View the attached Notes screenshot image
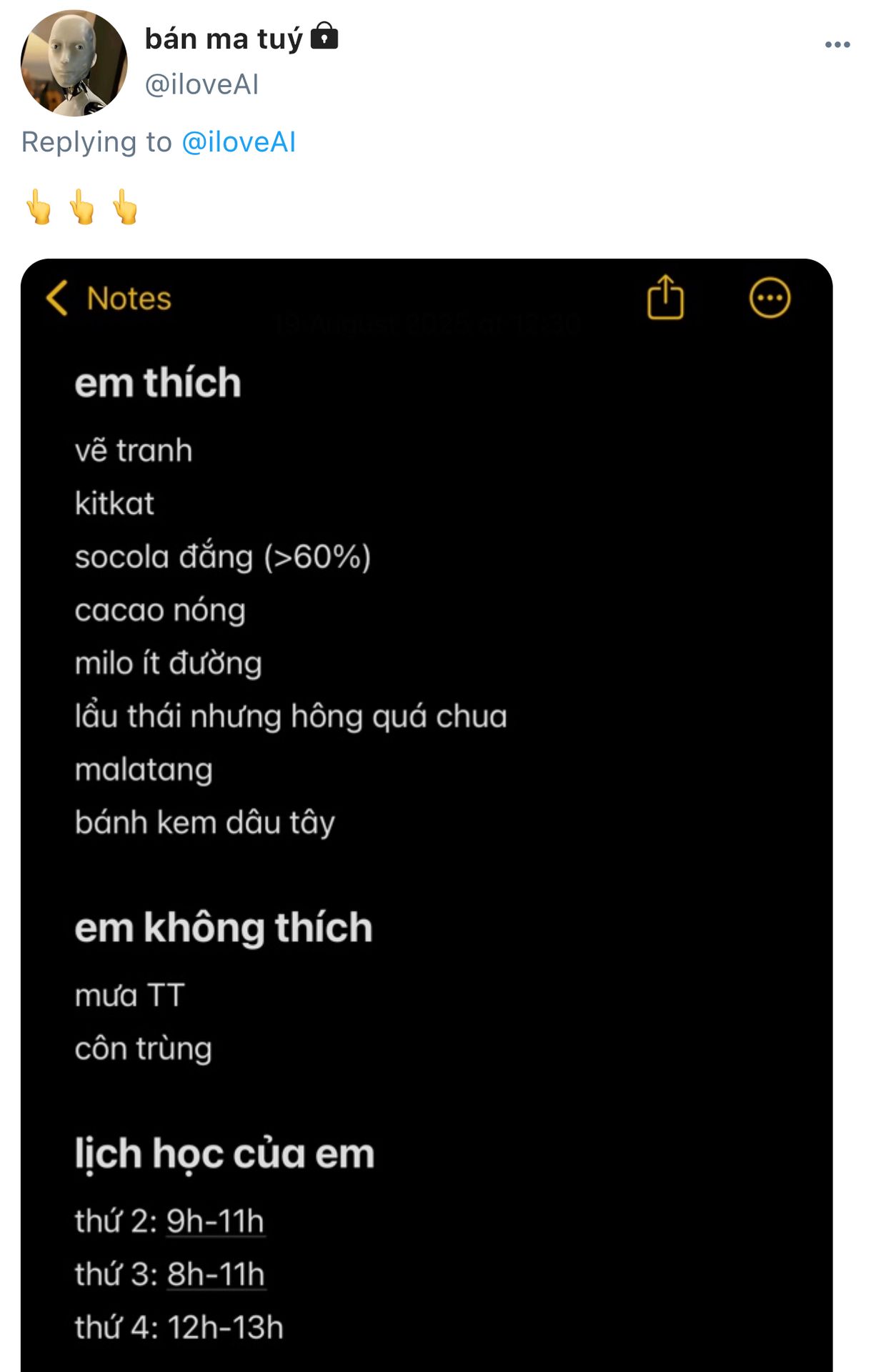The width and height of the screenshot is (881, 1372). click(427, 815)
